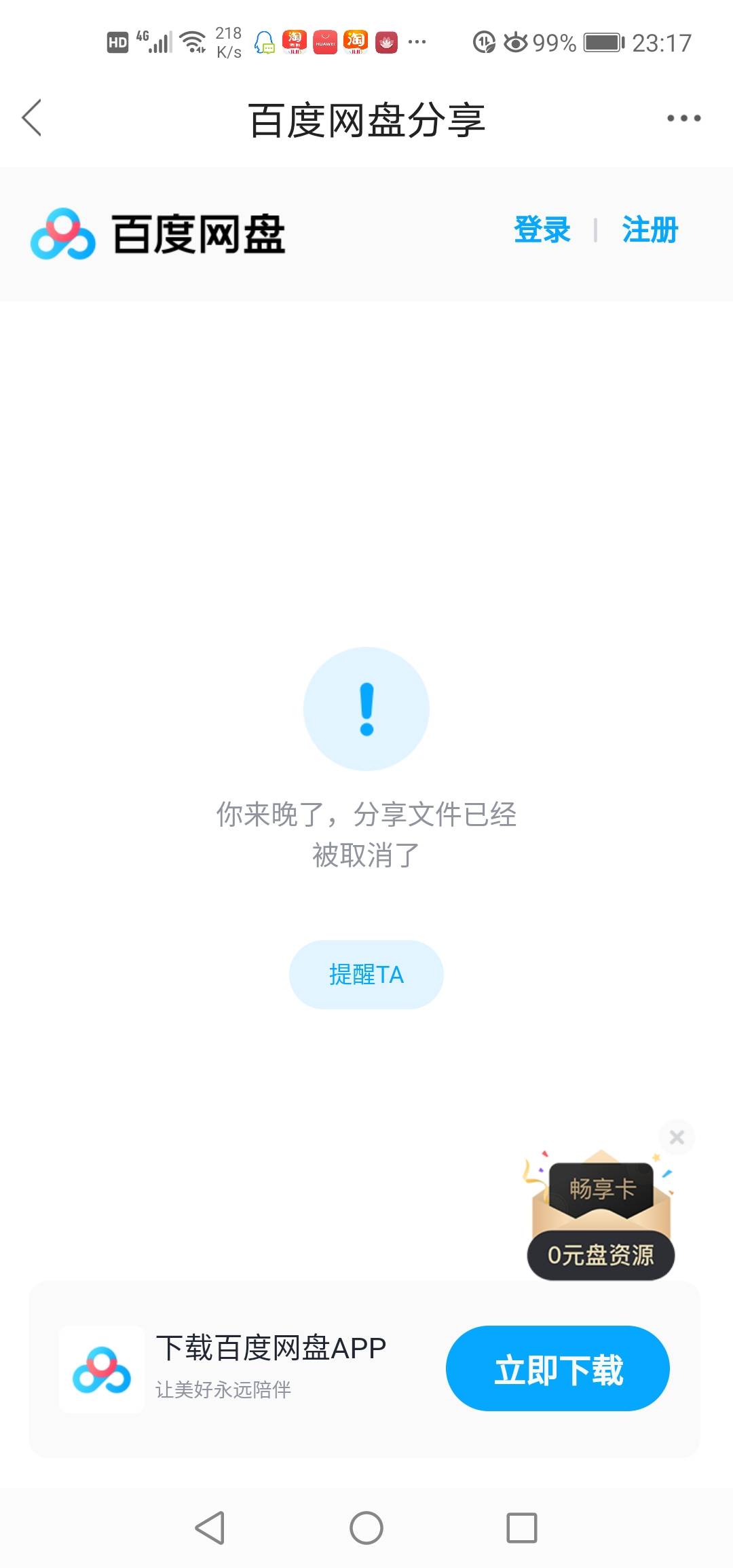Tap the 提醒TA button
This screenshot has height=1568, width=733.
pyautogui.click(x=366, y=975)
